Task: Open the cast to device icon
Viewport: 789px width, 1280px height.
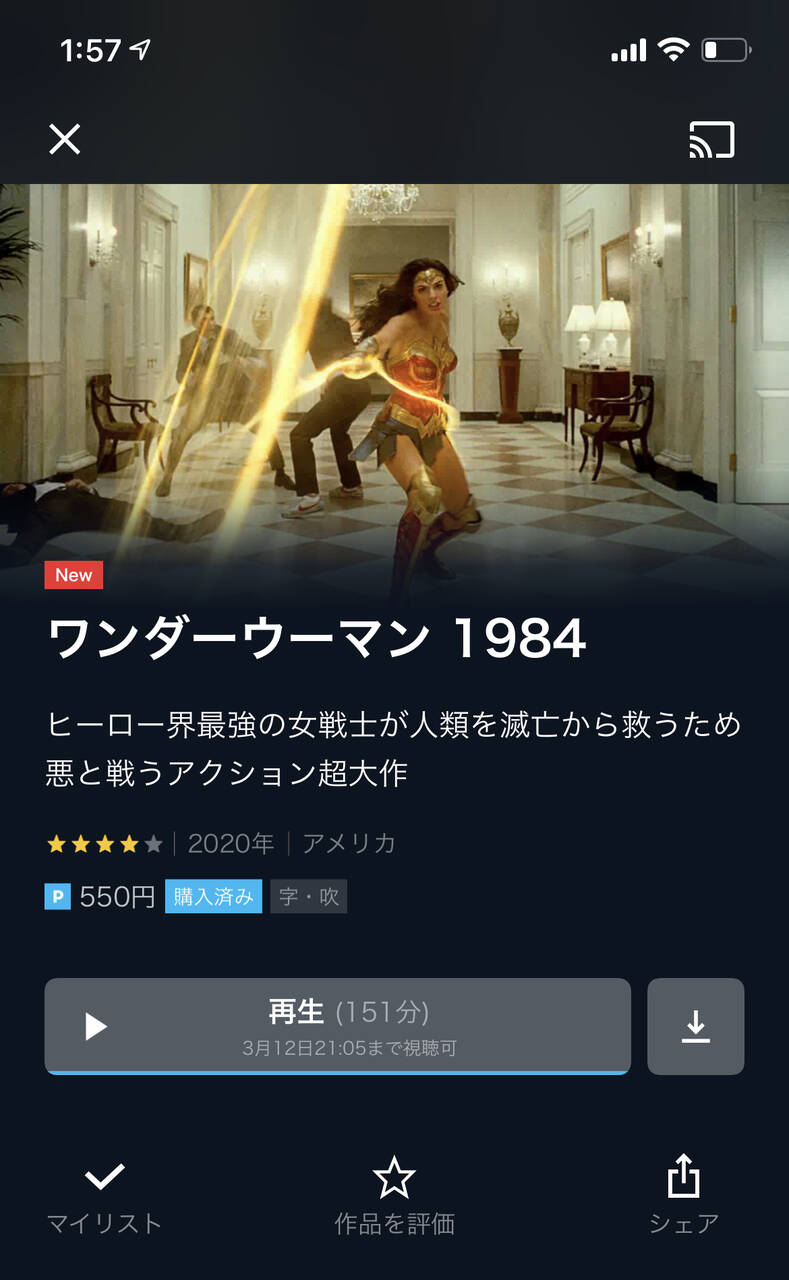Action: (x=711, y=140)
